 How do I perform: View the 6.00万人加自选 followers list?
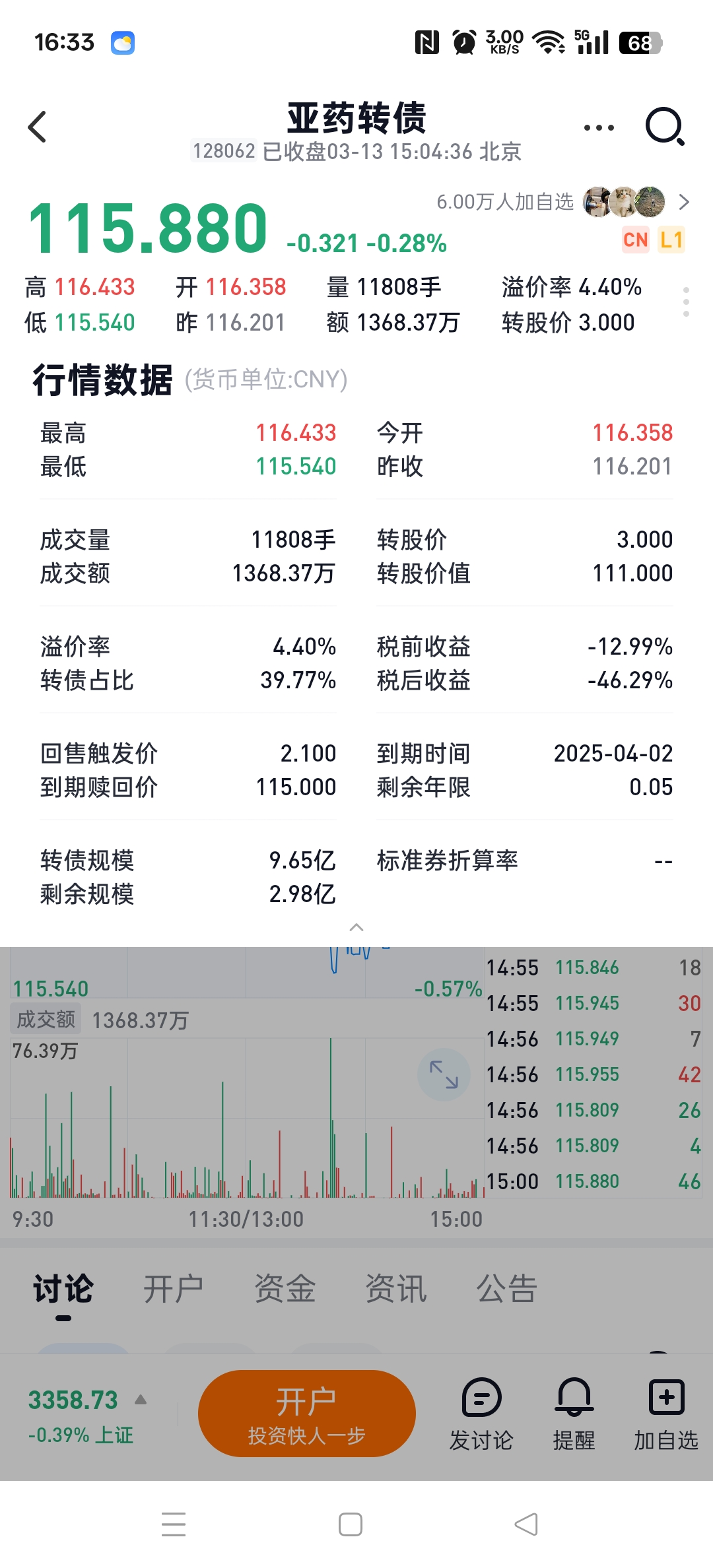[x=561, y=202]
